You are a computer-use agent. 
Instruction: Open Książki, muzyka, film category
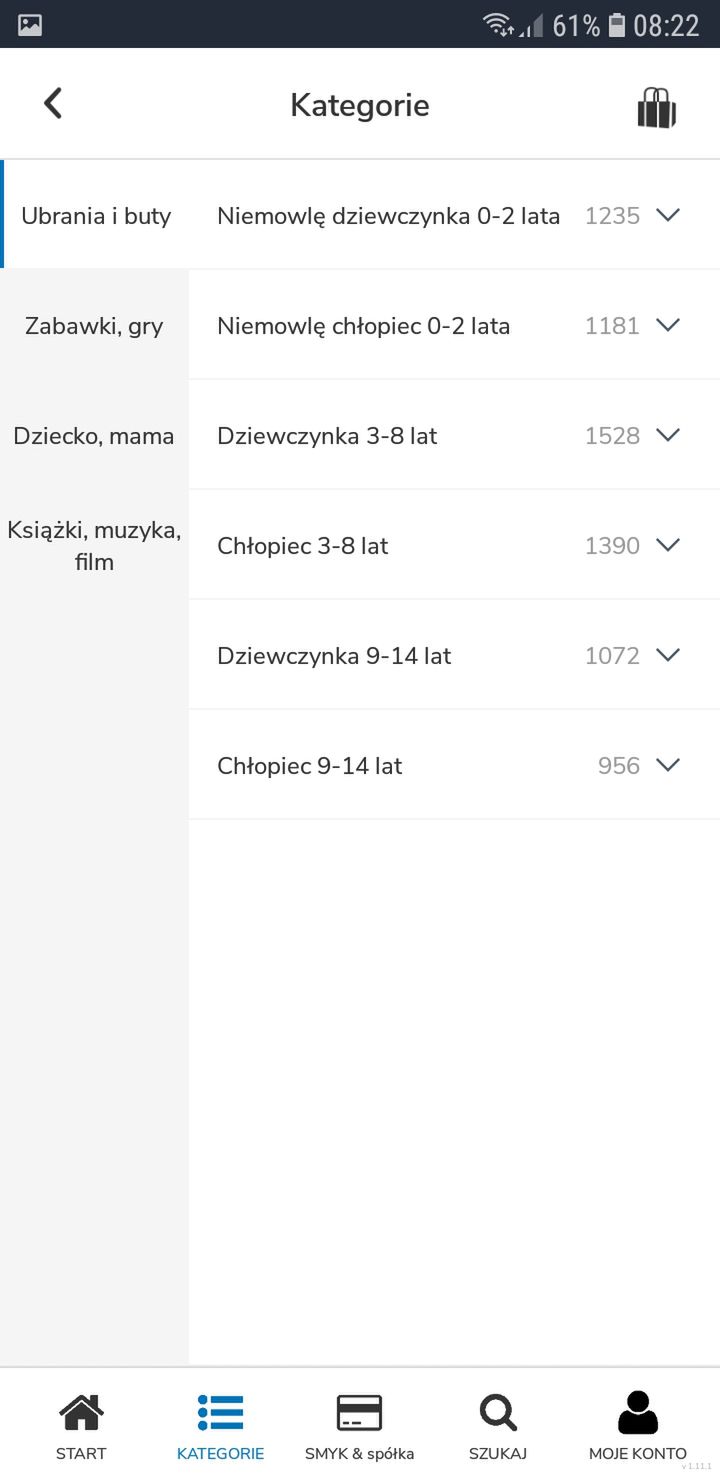click(x=94, y=546)
